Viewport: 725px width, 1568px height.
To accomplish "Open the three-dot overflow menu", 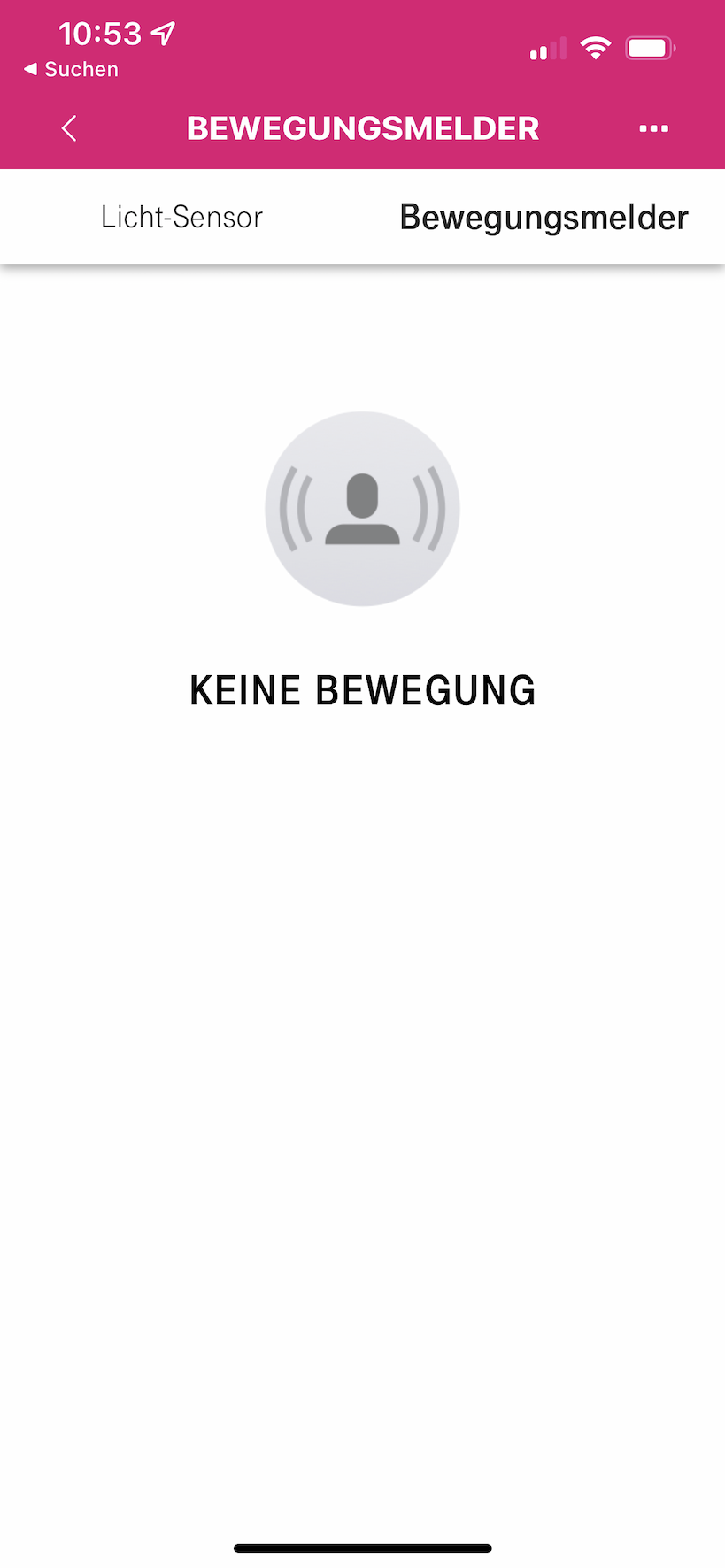I will (653, 128).
